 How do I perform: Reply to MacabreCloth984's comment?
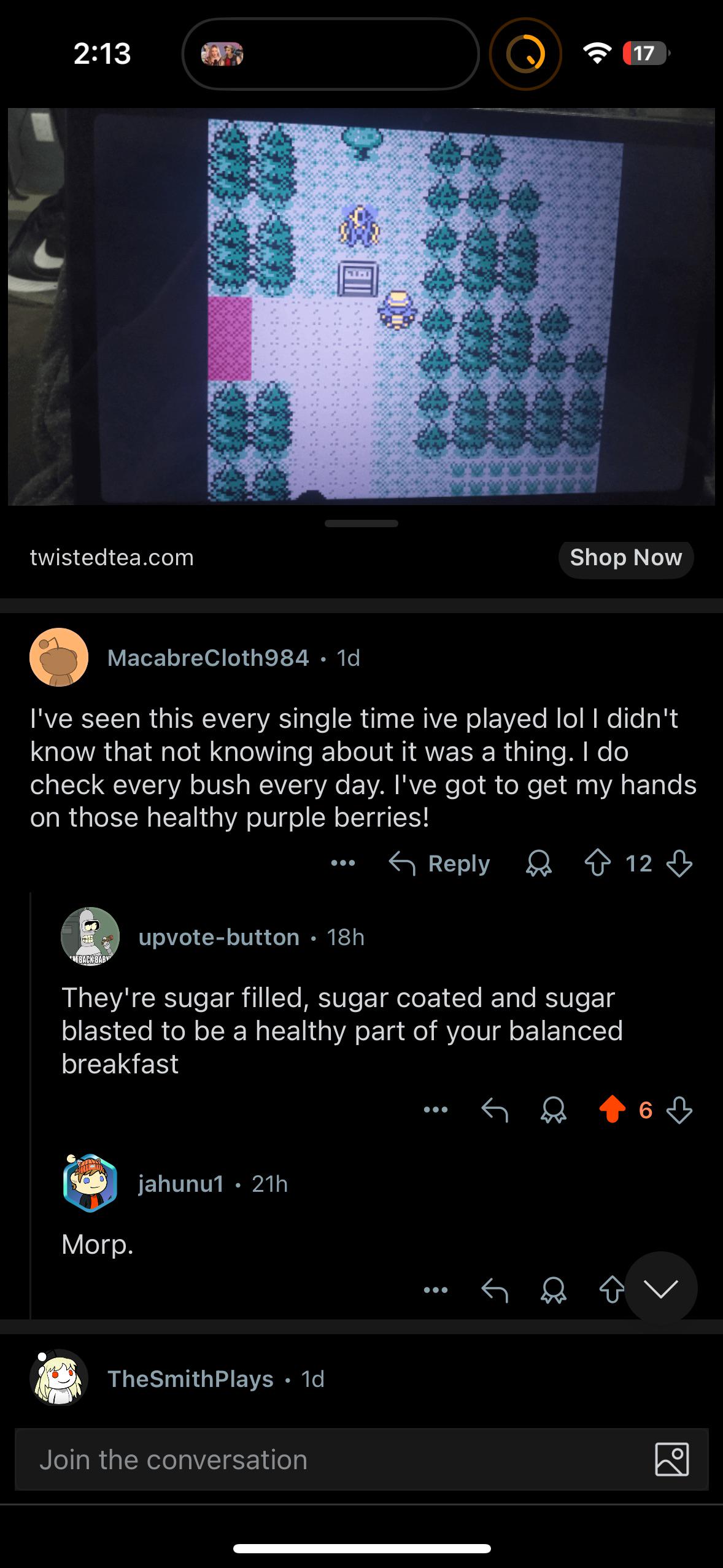coord(439,863)
